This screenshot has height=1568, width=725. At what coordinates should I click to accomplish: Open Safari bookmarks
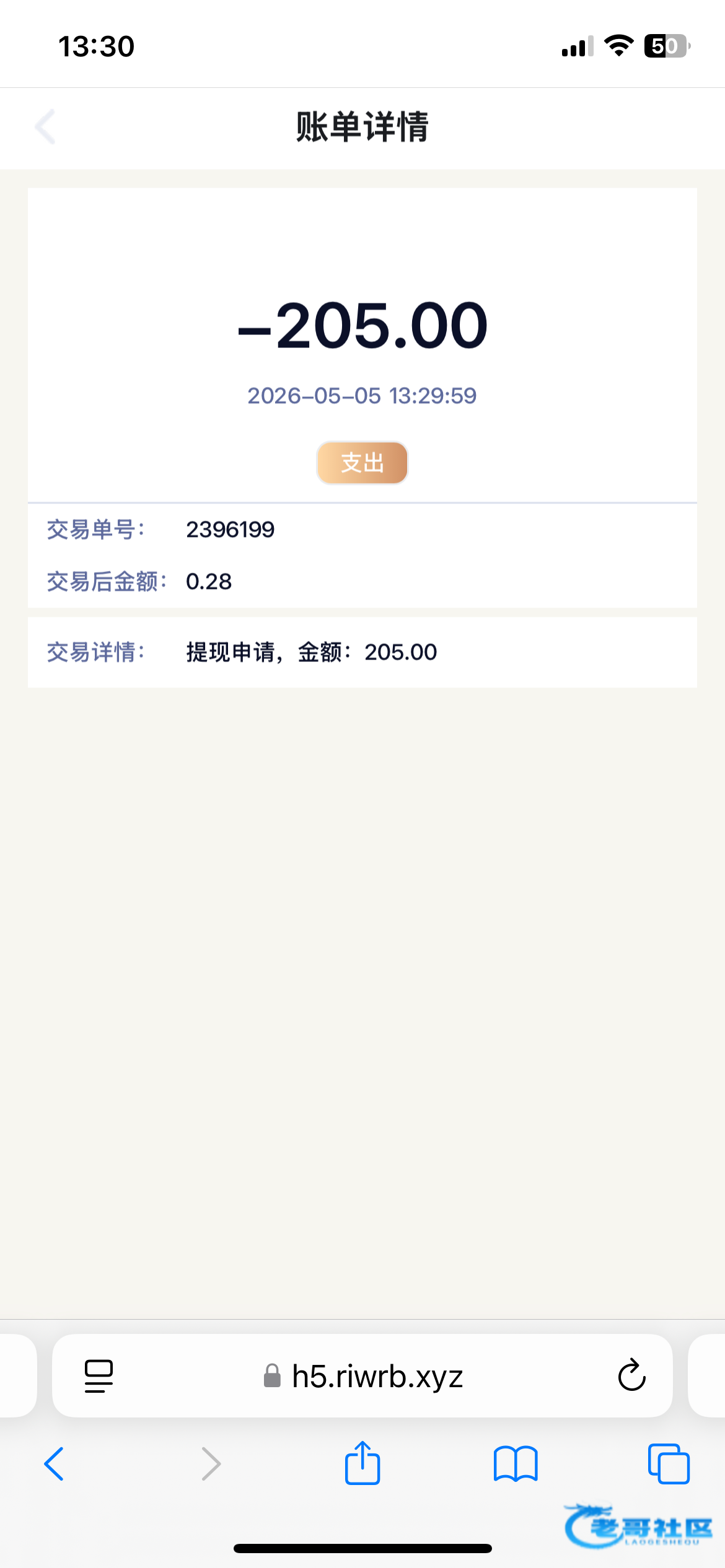click(516, 1464)
